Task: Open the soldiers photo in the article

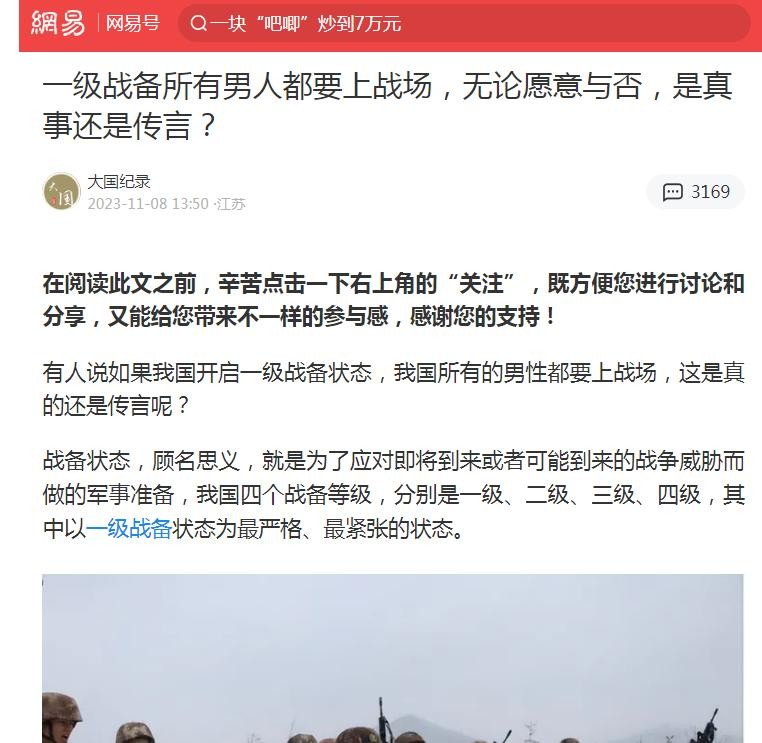Action: (x=392, y=658)
